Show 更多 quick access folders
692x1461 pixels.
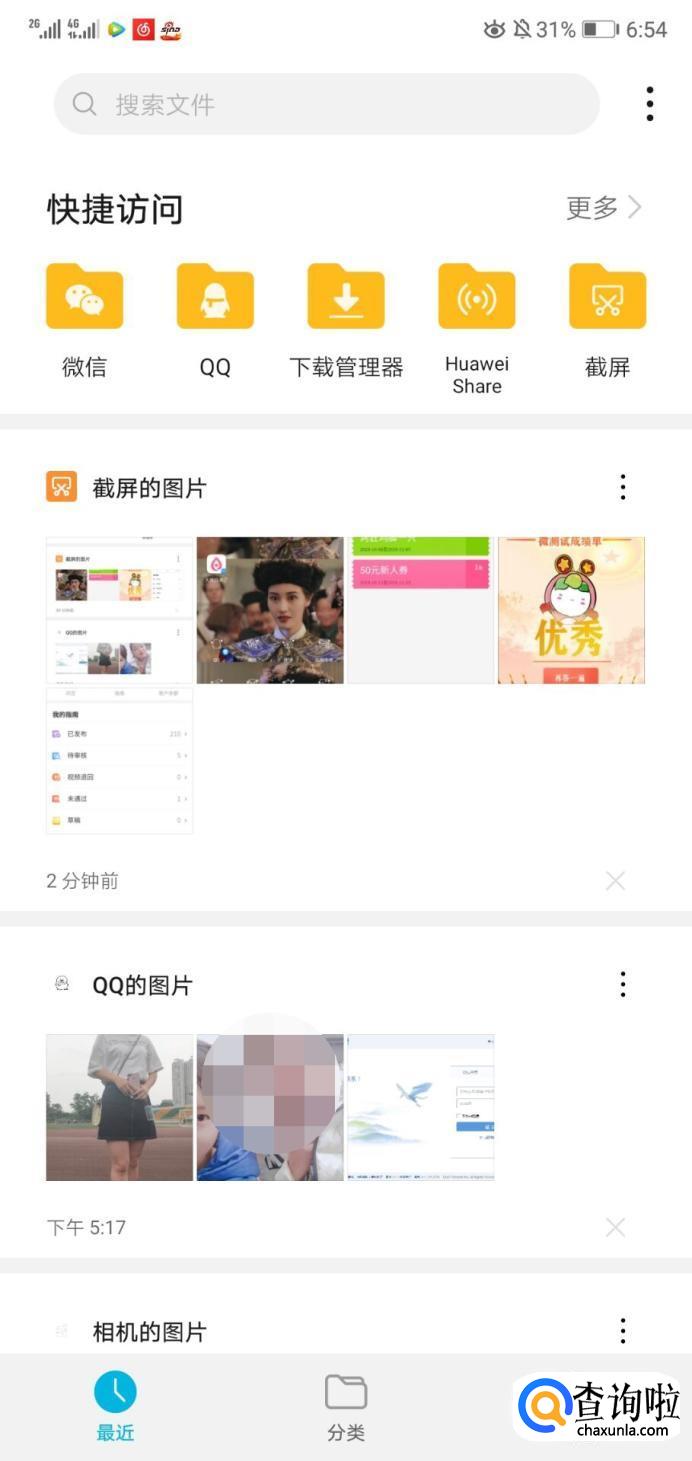(x=603, y=208)
